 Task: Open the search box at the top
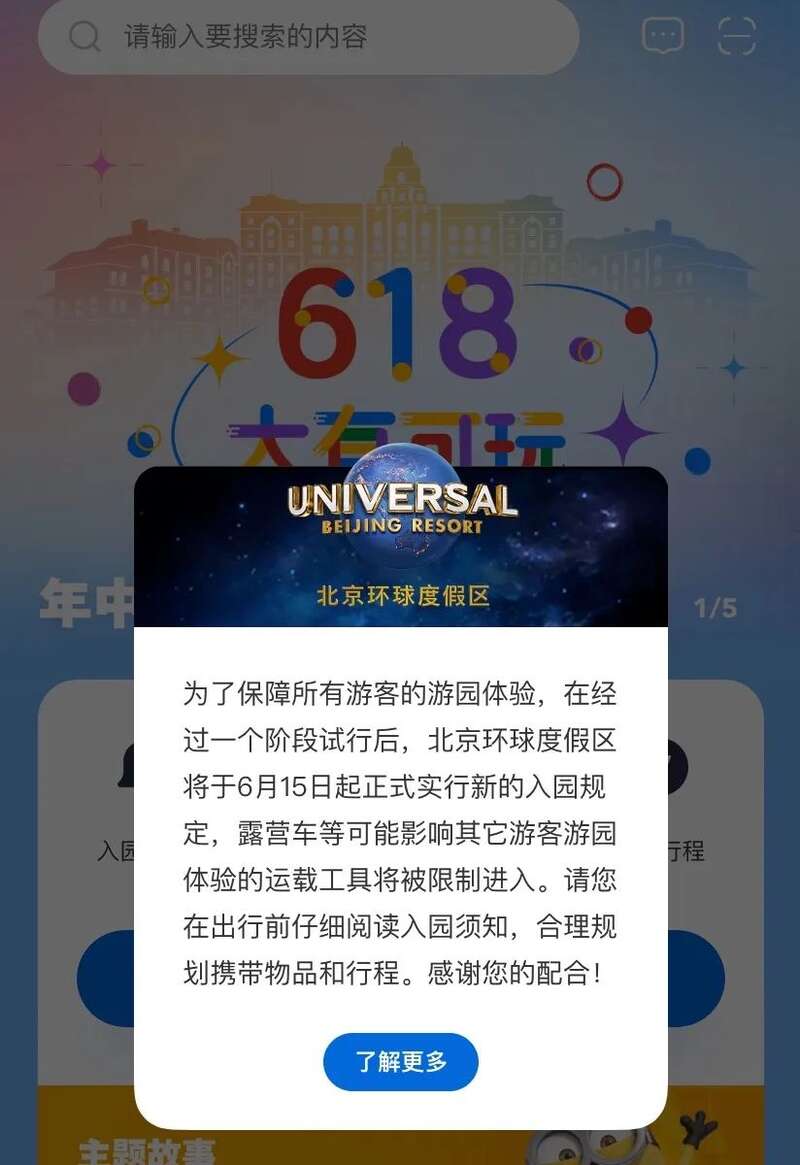click(x=308, y=37)
